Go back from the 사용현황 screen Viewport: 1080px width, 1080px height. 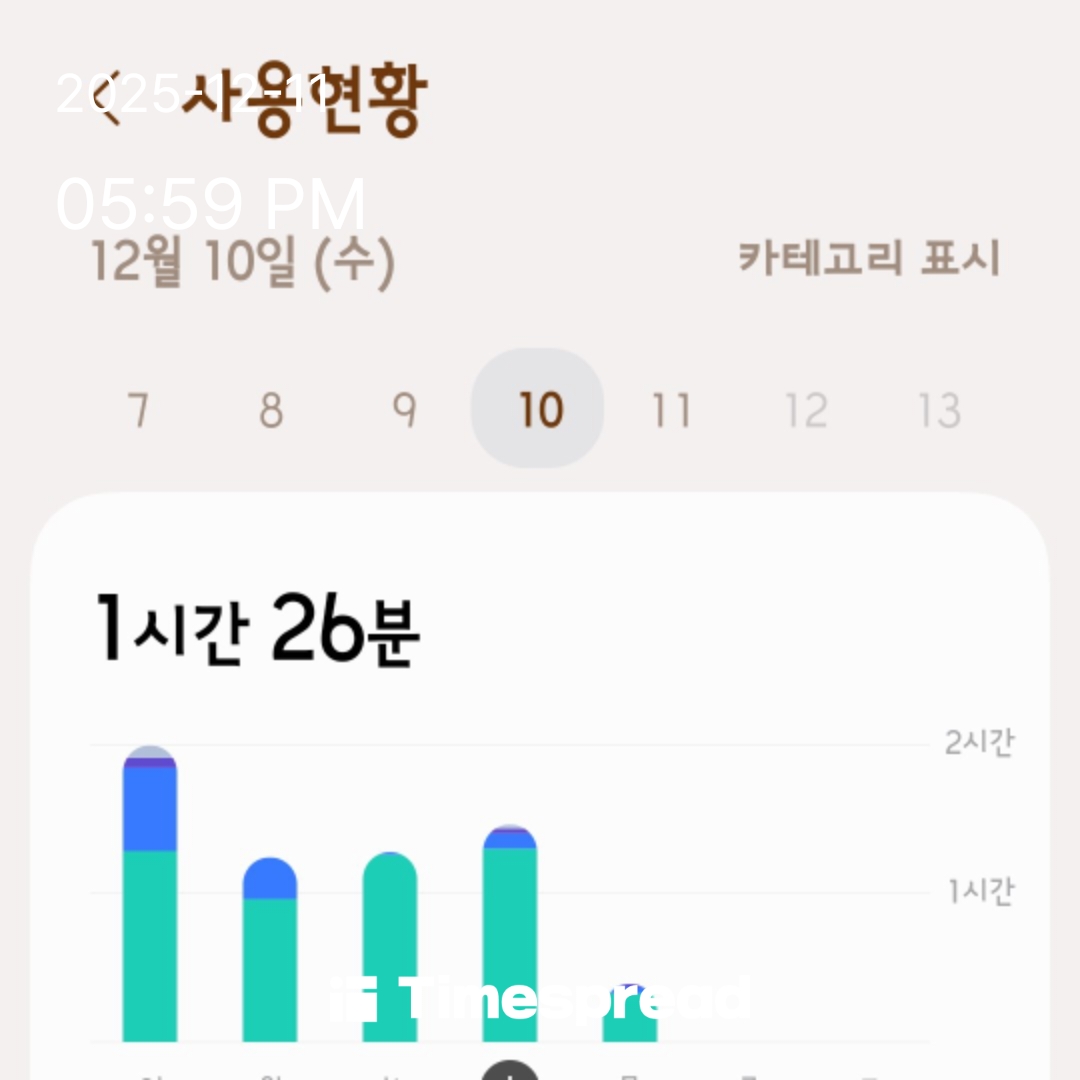[108, 100]
